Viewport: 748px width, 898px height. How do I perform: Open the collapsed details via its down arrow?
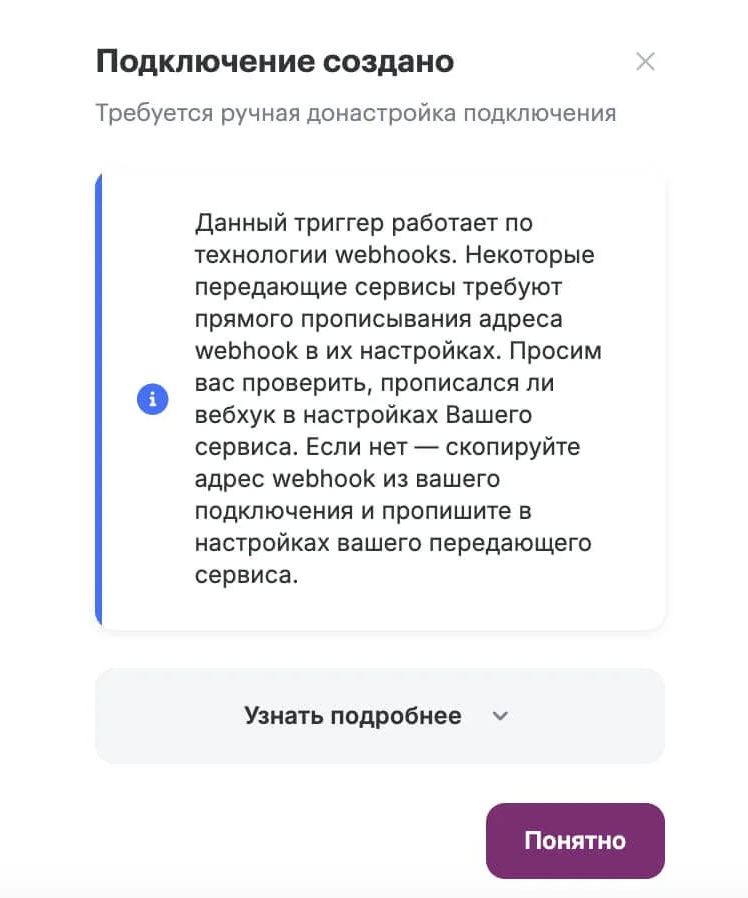click(x=500, y=716)
